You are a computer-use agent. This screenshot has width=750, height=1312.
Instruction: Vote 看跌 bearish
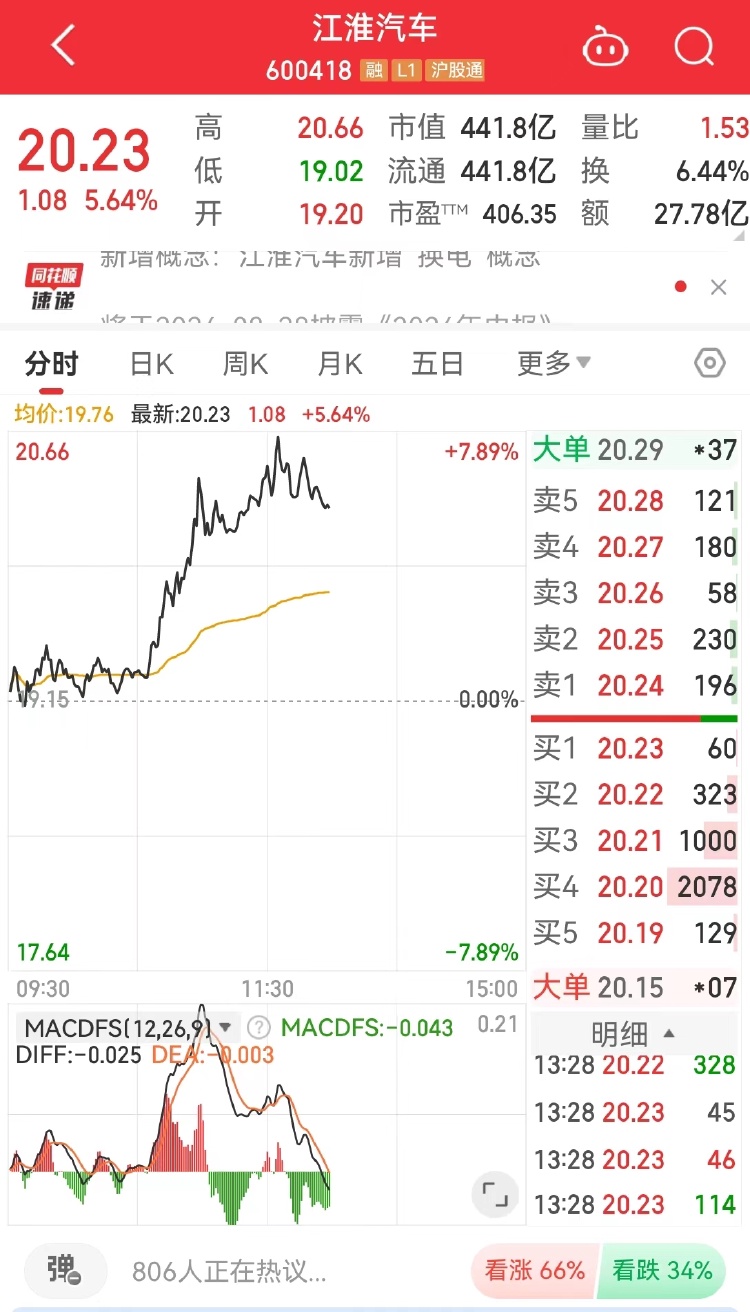(x=662, y=1271)
